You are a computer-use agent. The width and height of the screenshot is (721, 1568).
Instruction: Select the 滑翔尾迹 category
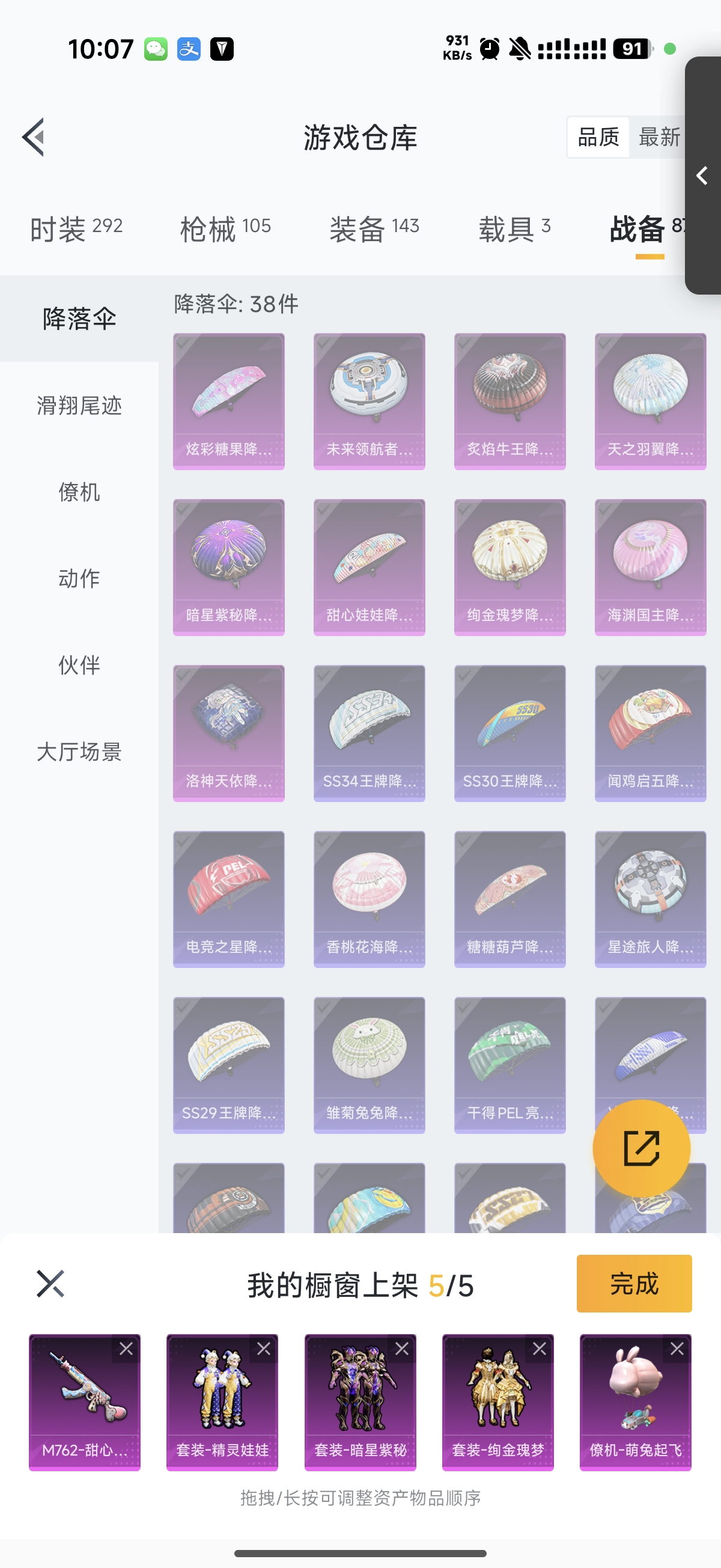click(79, 405)
